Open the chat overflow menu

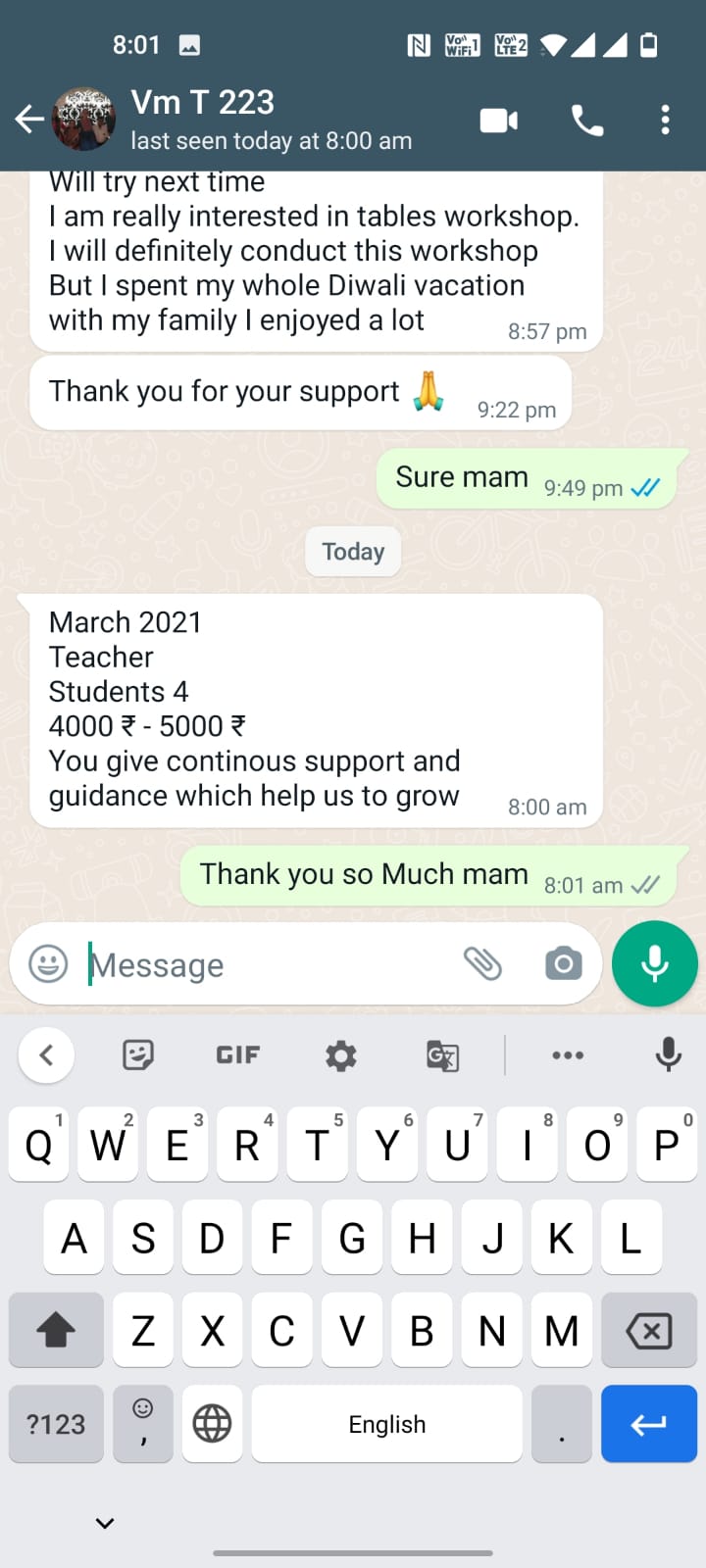[665, 121]
